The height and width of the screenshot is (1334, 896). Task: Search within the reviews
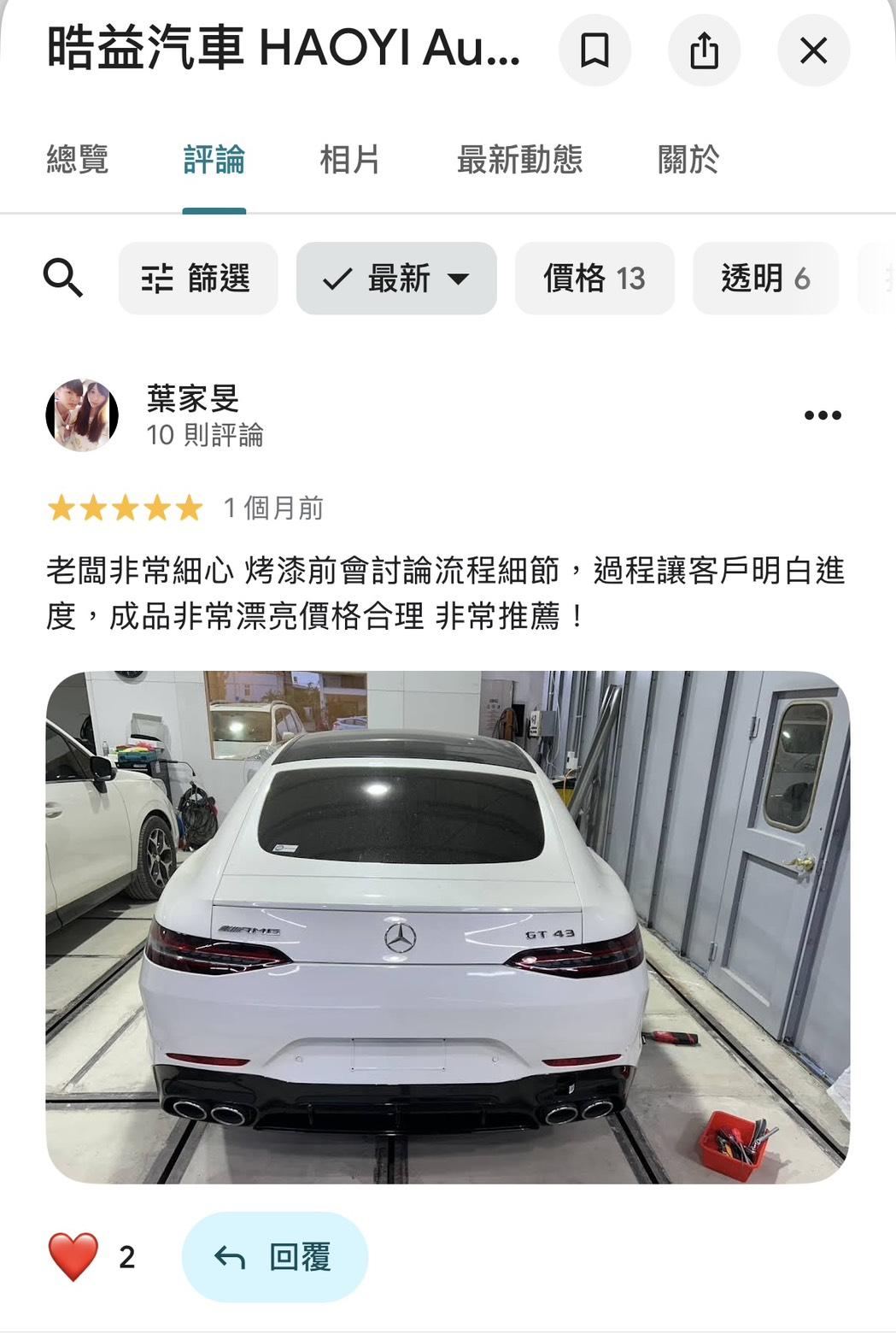63,279
